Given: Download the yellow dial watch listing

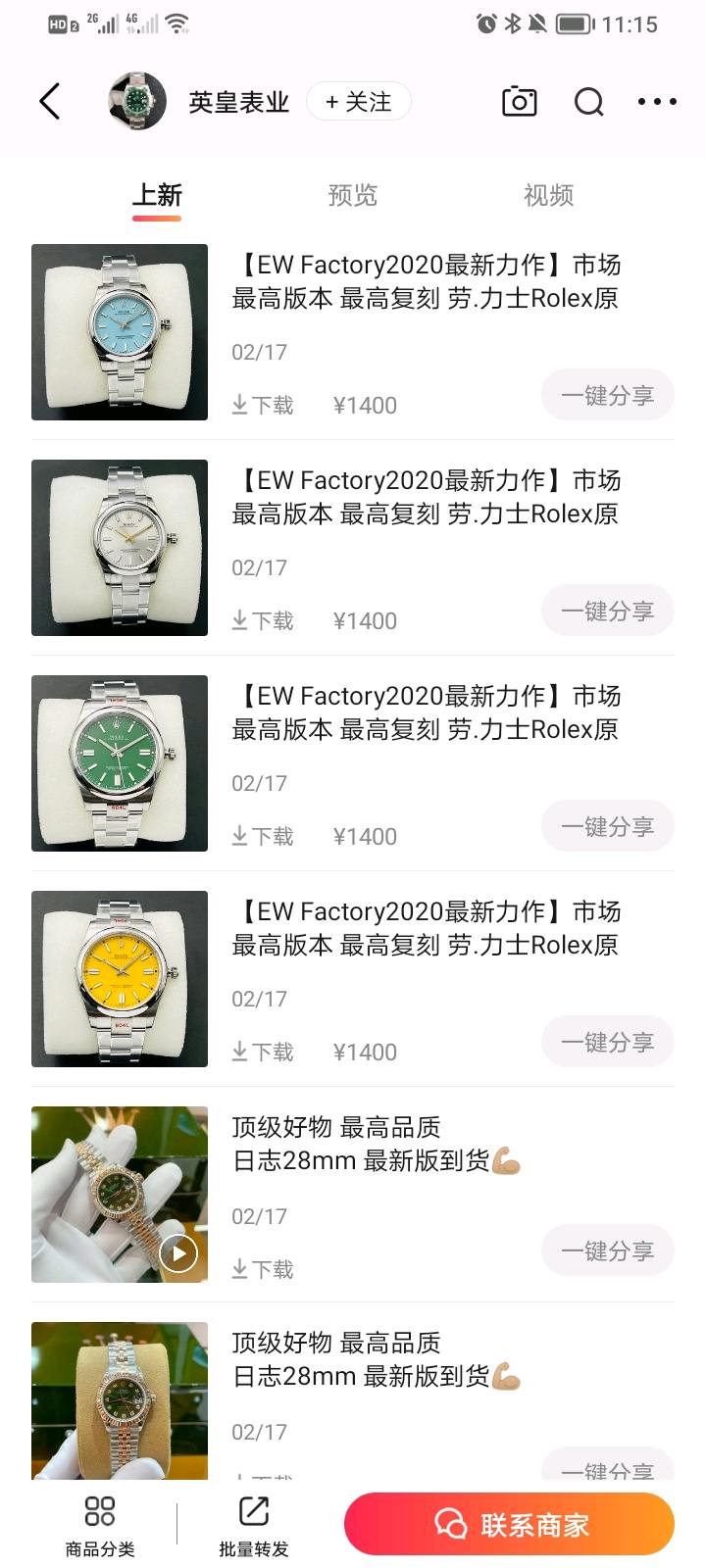Looking at the screenshot, I should [263, 1053].
